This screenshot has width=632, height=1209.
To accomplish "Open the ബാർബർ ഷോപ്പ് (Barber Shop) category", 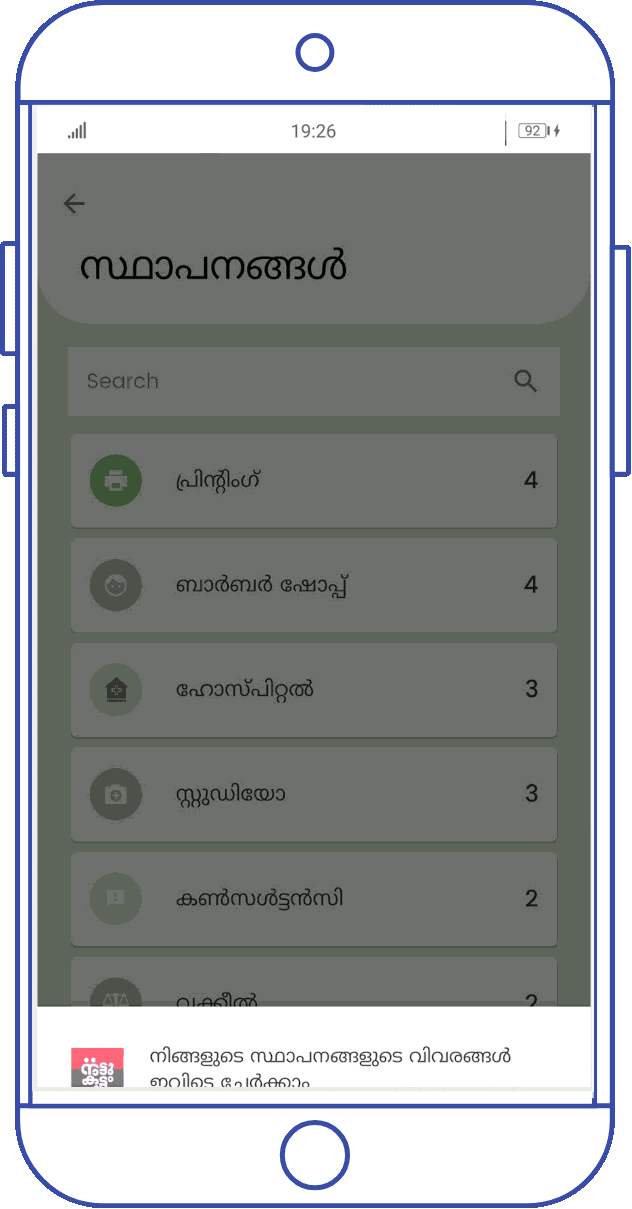I will coord(313,585).
